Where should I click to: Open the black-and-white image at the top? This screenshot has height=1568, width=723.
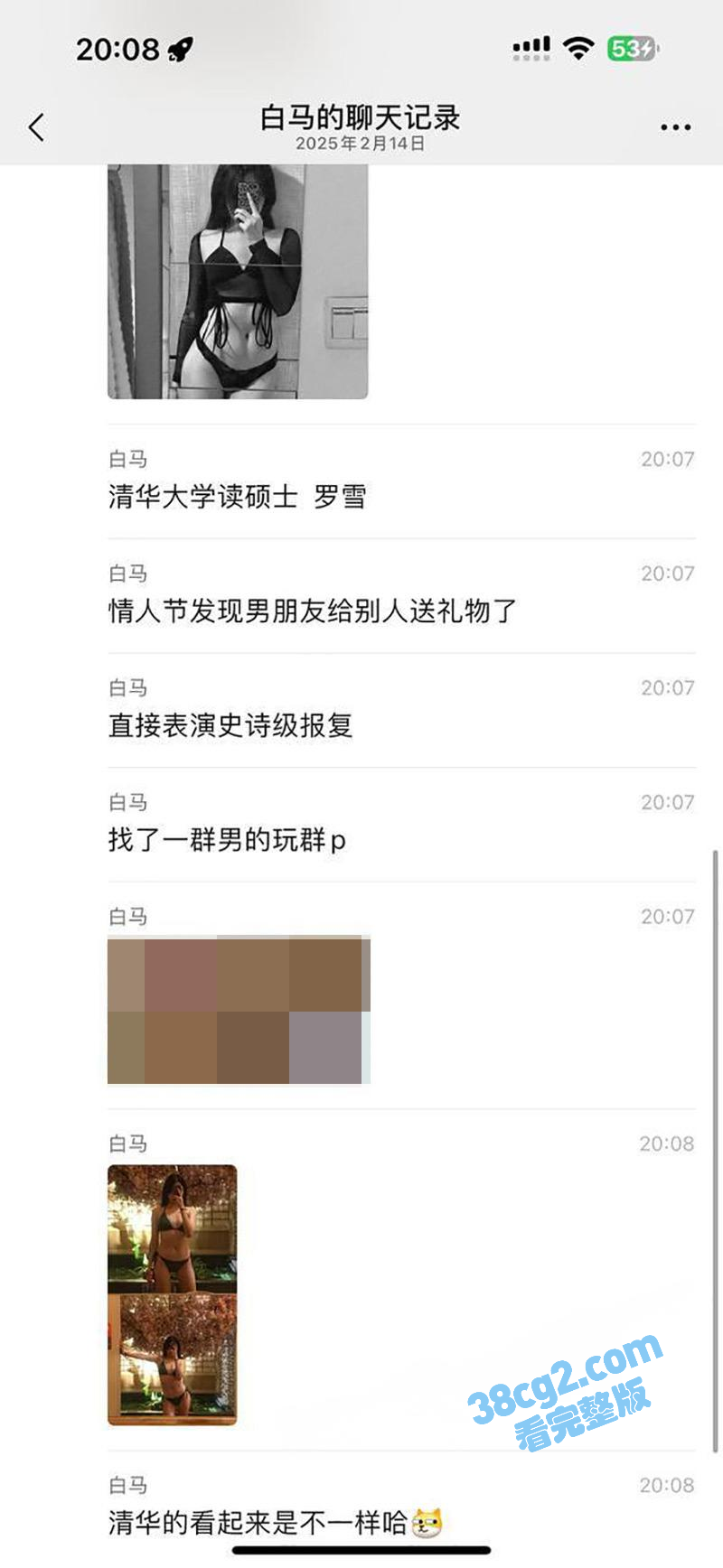click(x=238, y=281)
